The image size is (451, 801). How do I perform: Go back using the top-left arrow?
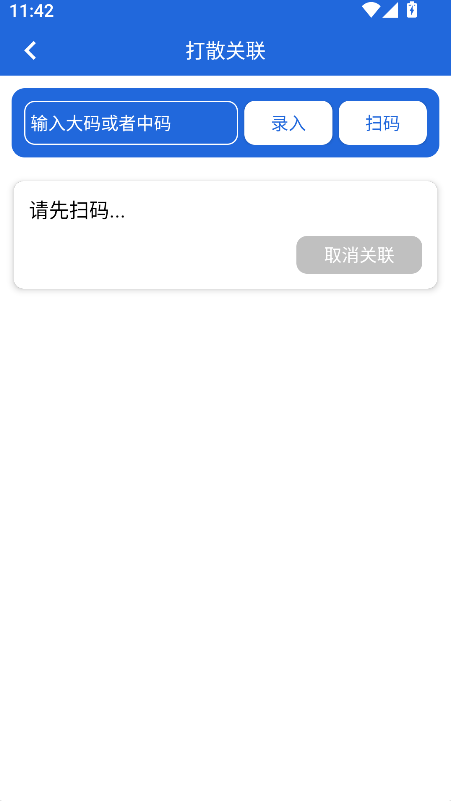pyautogui.click(x=31, y=51)
